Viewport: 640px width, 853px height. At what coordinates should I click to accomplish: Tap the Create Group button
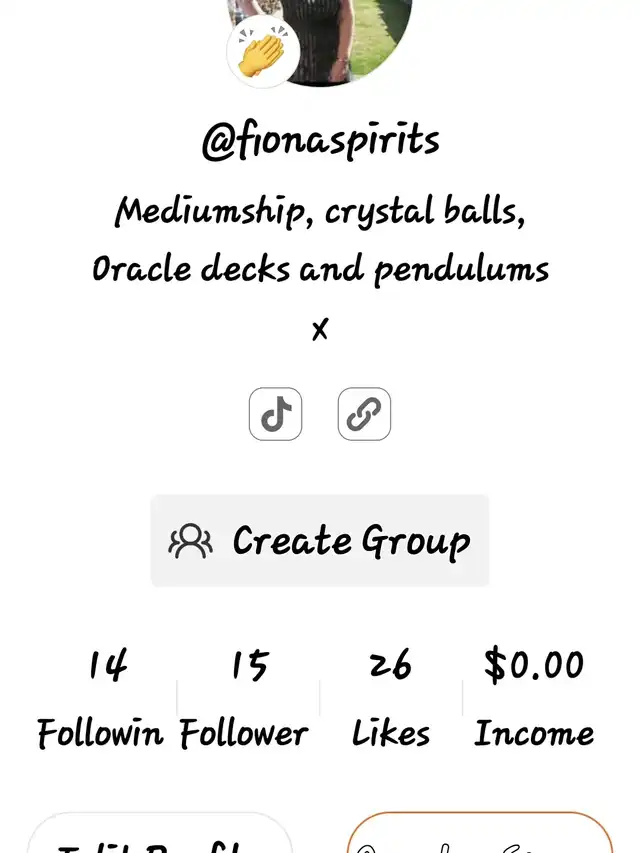(x=320, y=541)
